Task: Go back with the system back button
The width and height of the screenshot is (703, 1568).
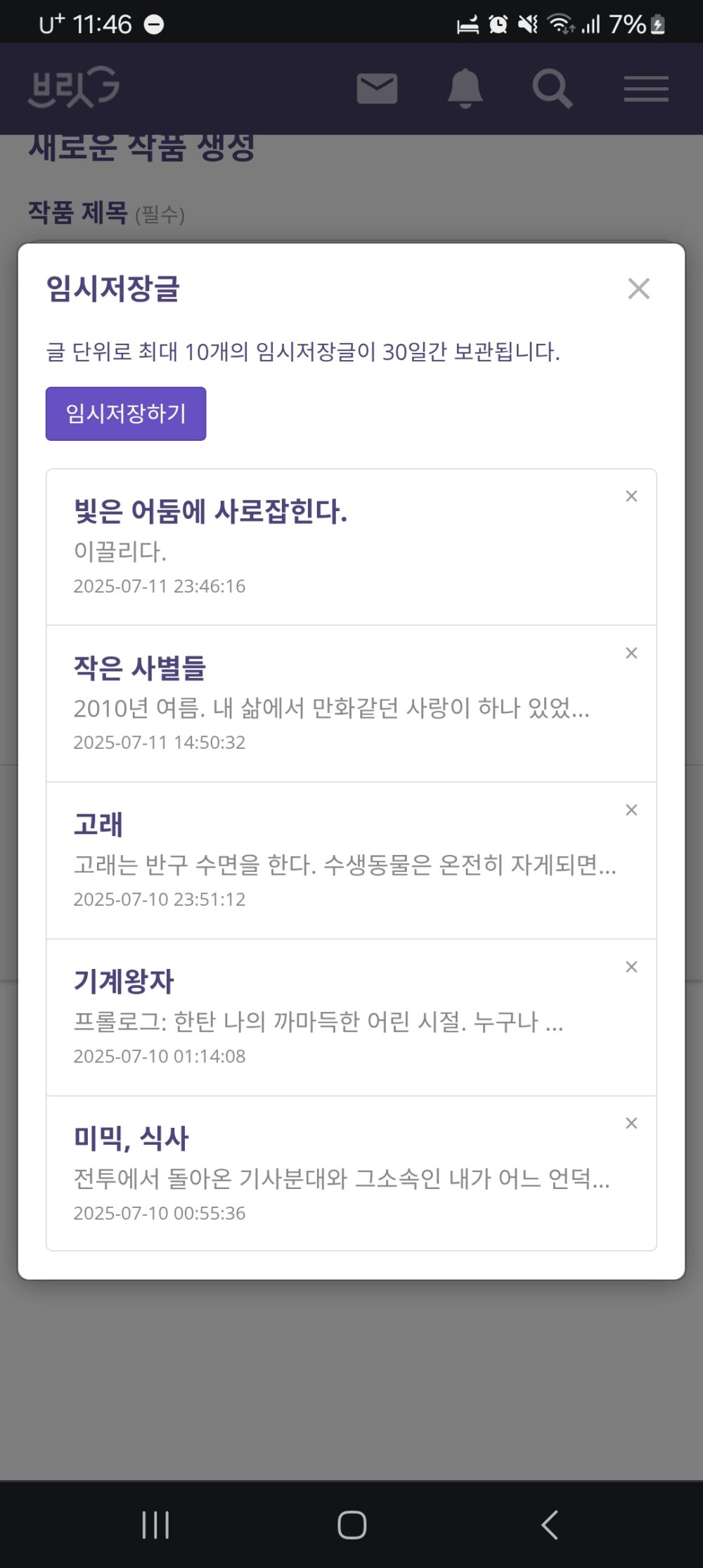Action: click(550, 1525)
